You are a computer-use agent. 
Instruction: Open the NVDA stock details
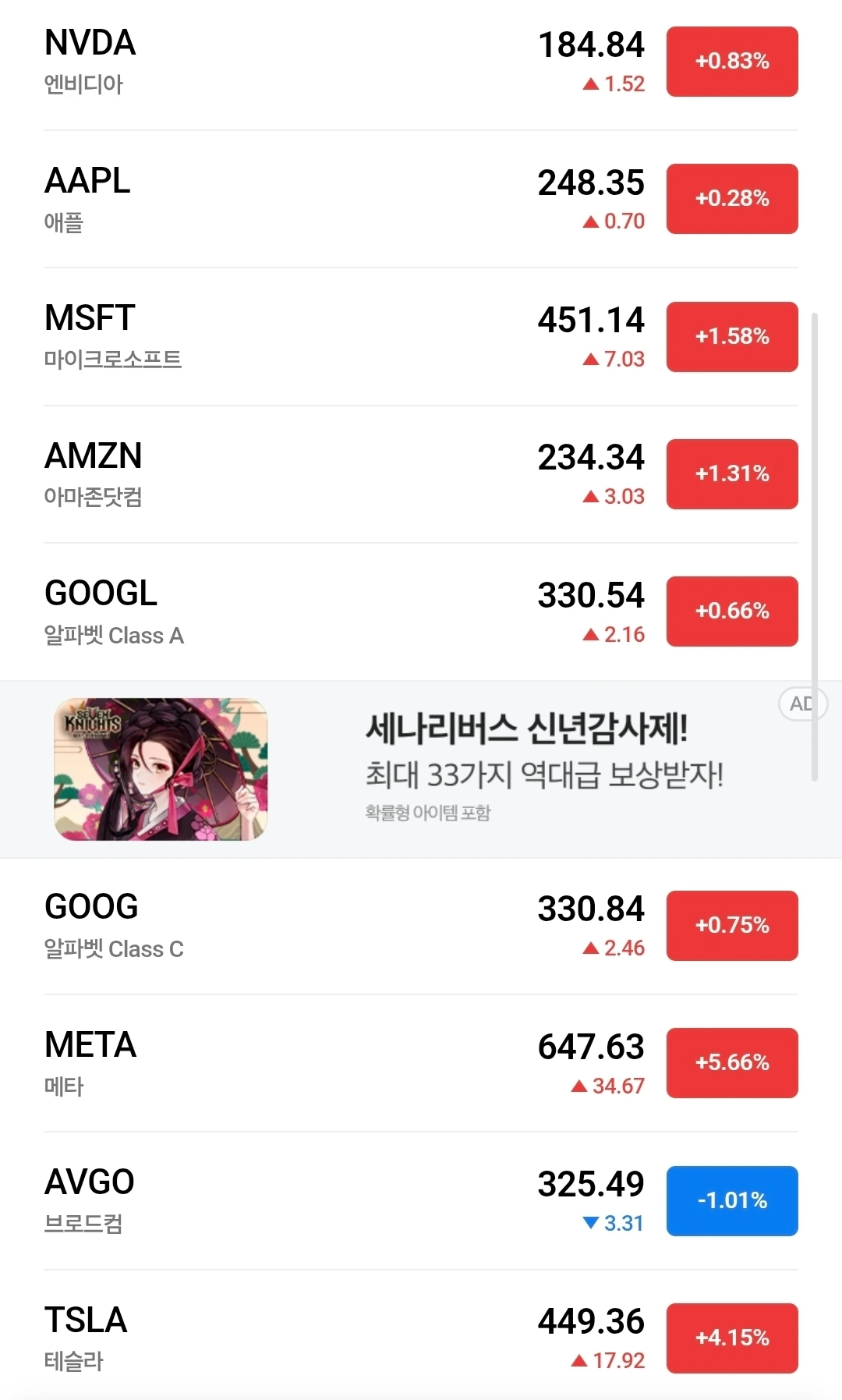[x=312, y=62]
